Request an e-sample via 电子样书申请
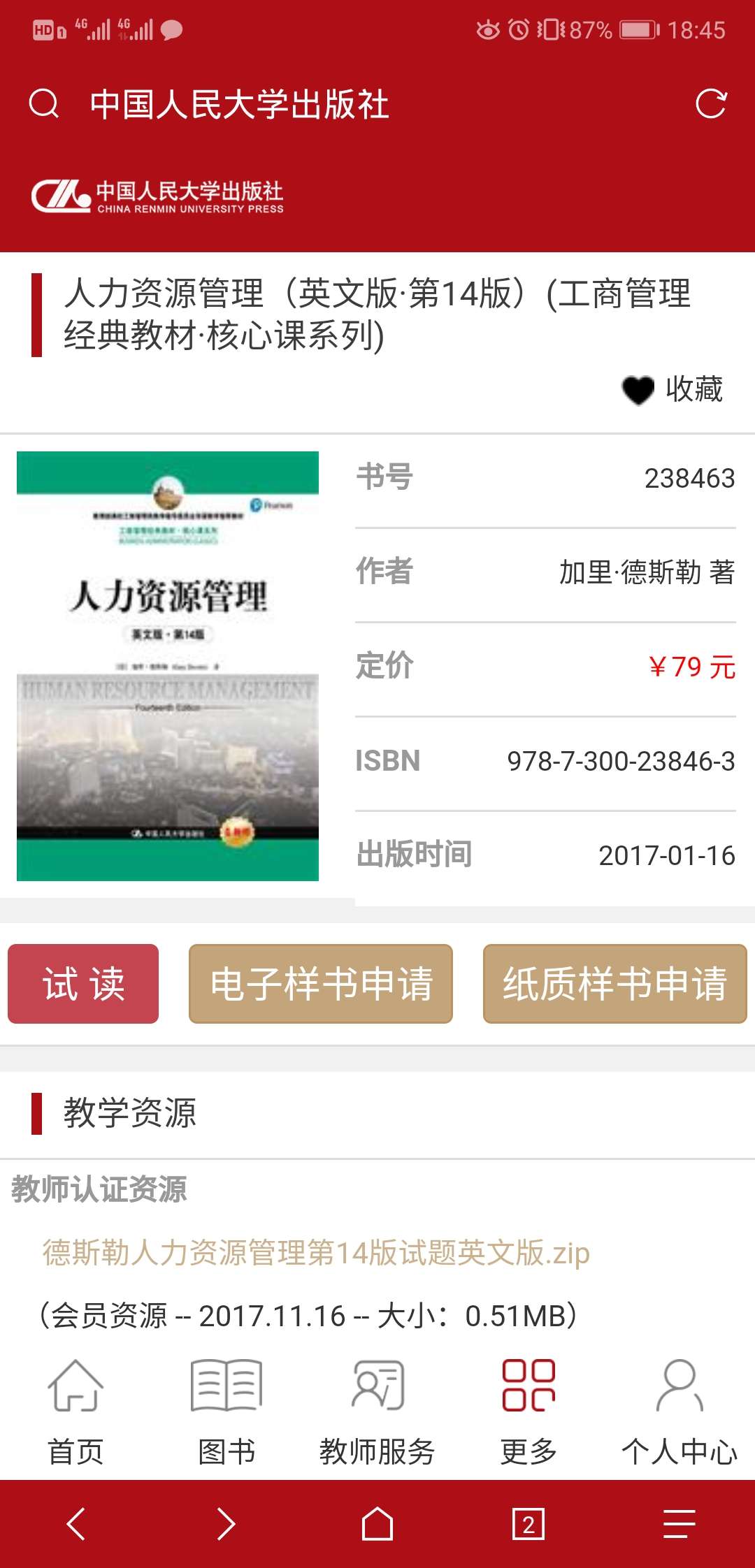The height and width of the screenshot is (1568, 755). (321, 983)
